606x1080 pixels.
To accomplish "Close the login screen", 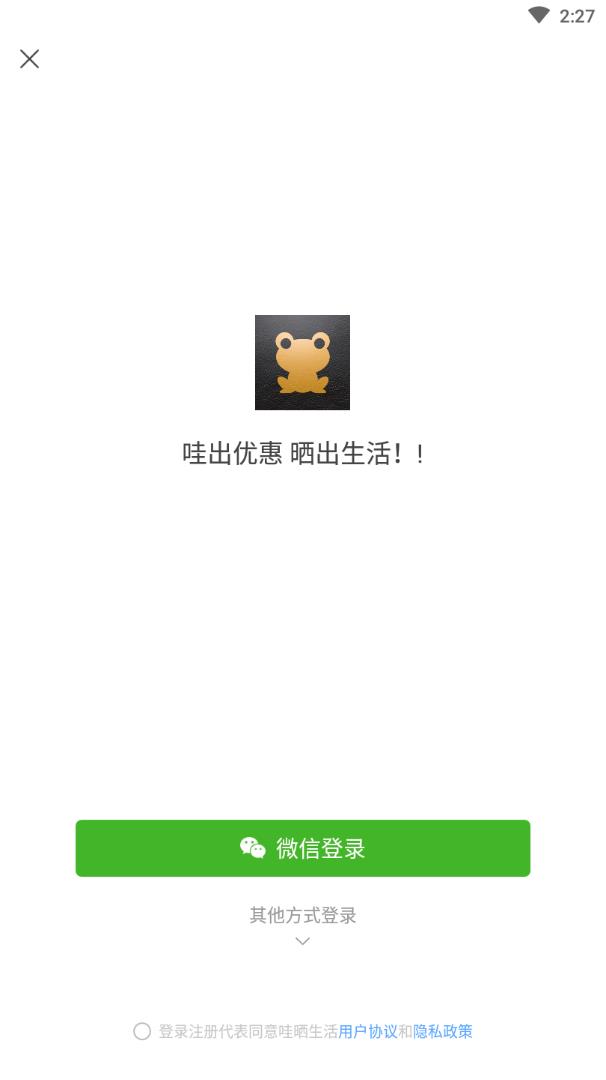I will click(30, 59).
